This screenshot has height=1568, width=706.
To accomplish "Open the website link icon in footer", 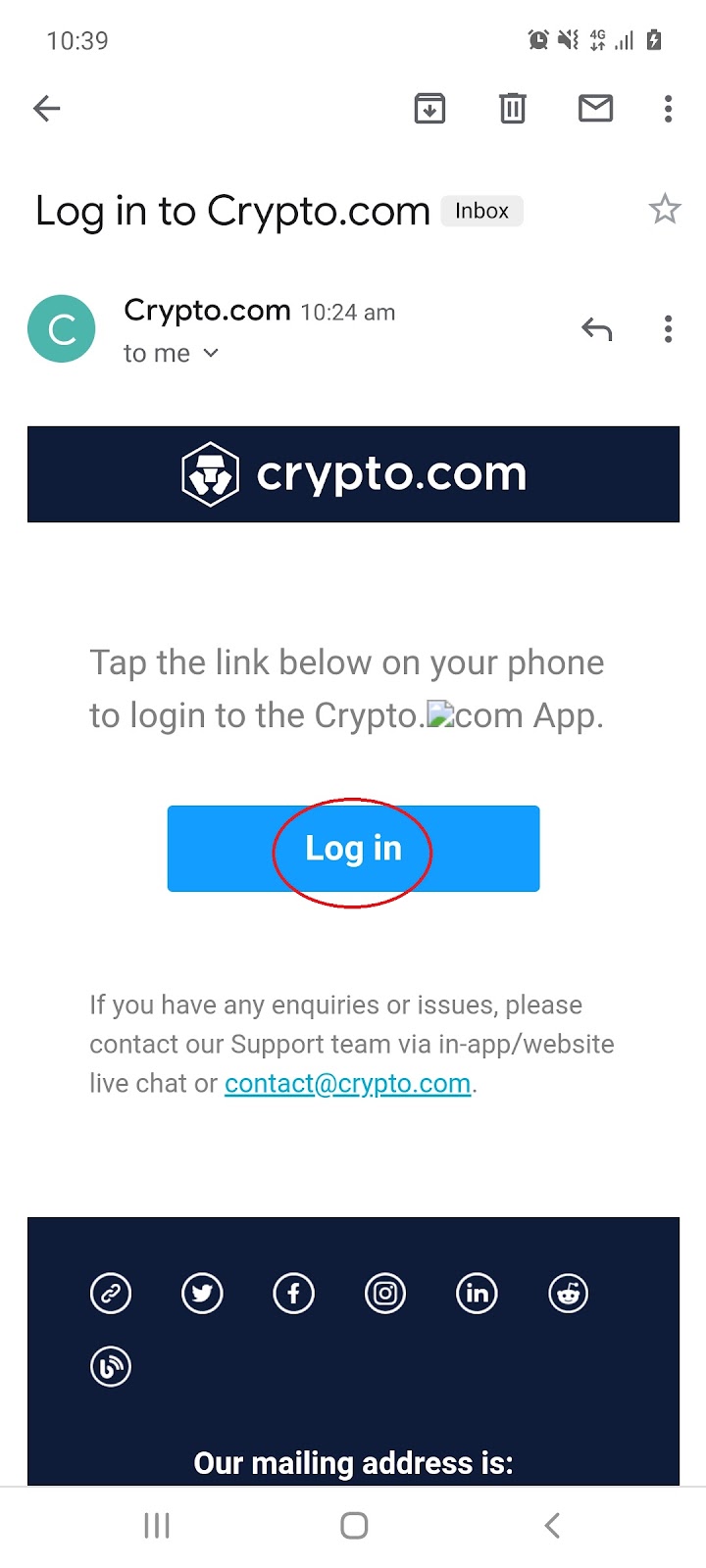I will [x=111, y=1294].
